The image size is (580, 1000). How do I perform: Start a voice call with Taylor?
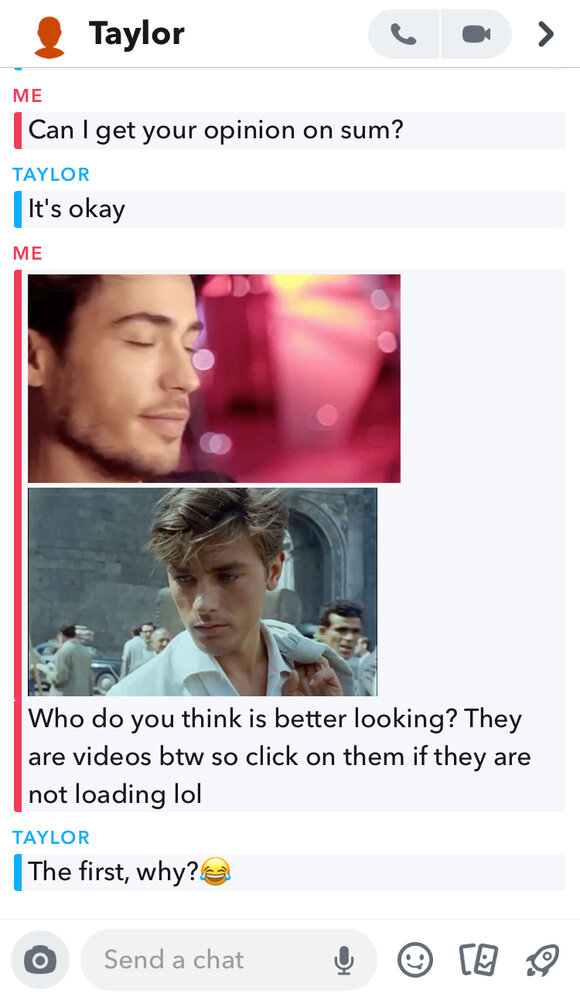(x=403, y=34)
